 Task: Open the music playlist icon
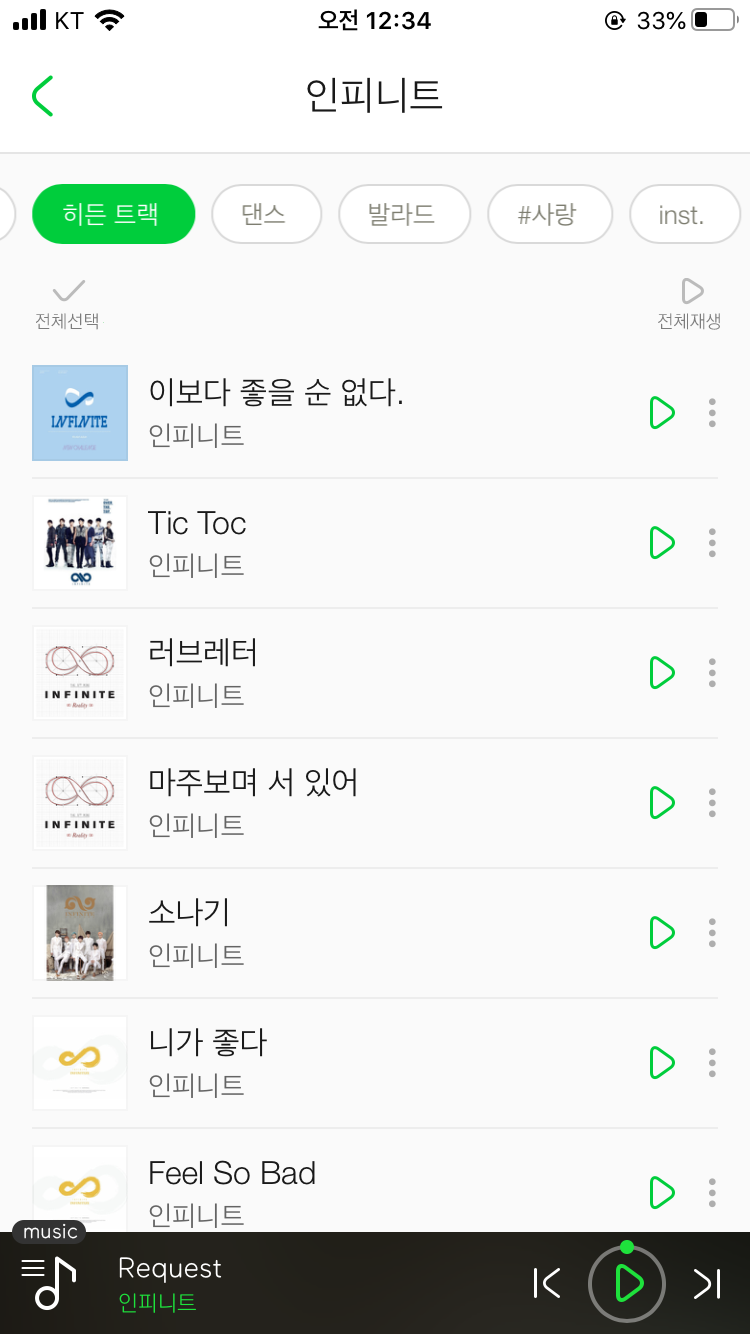pos(49,1281)
